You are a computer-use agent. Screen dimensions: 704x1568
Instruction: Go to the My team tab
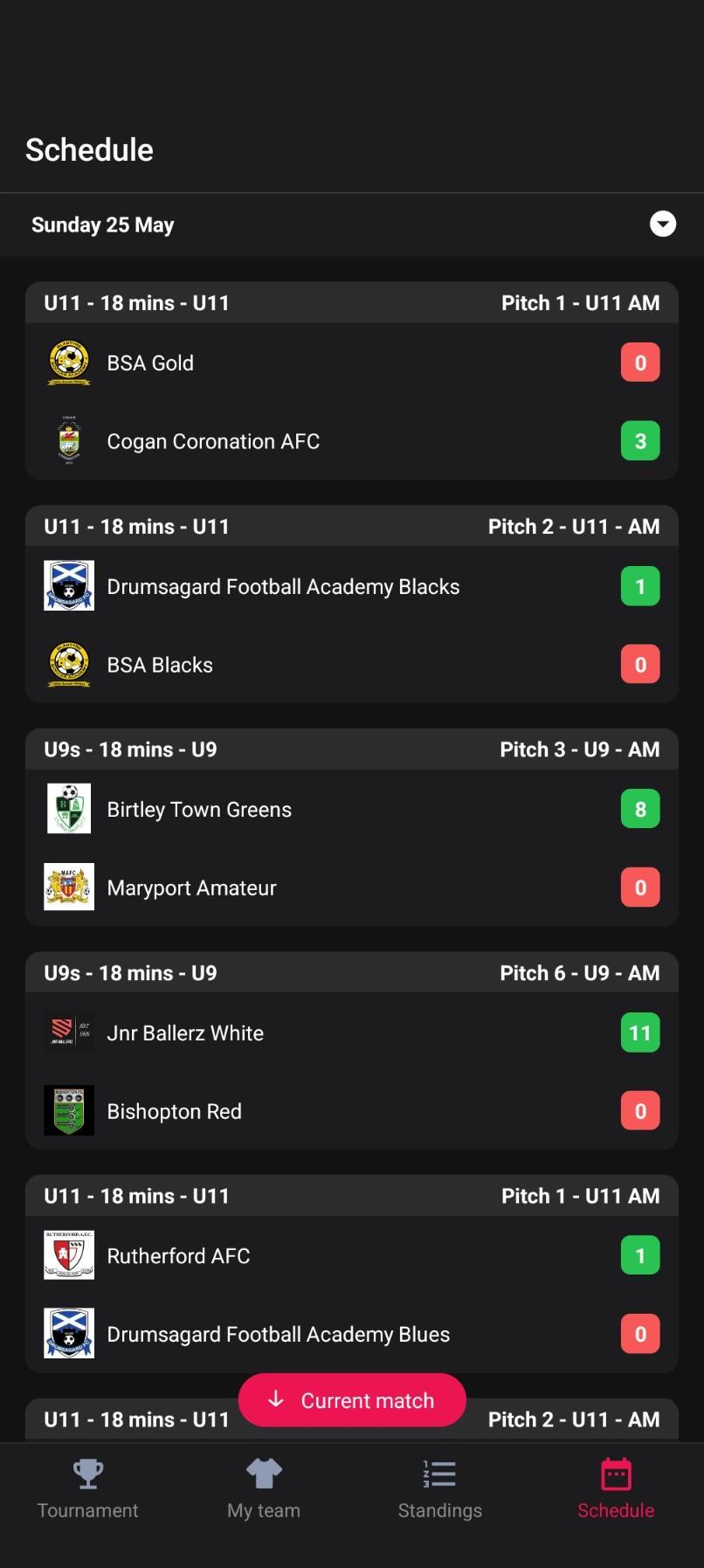[264, 1489]
